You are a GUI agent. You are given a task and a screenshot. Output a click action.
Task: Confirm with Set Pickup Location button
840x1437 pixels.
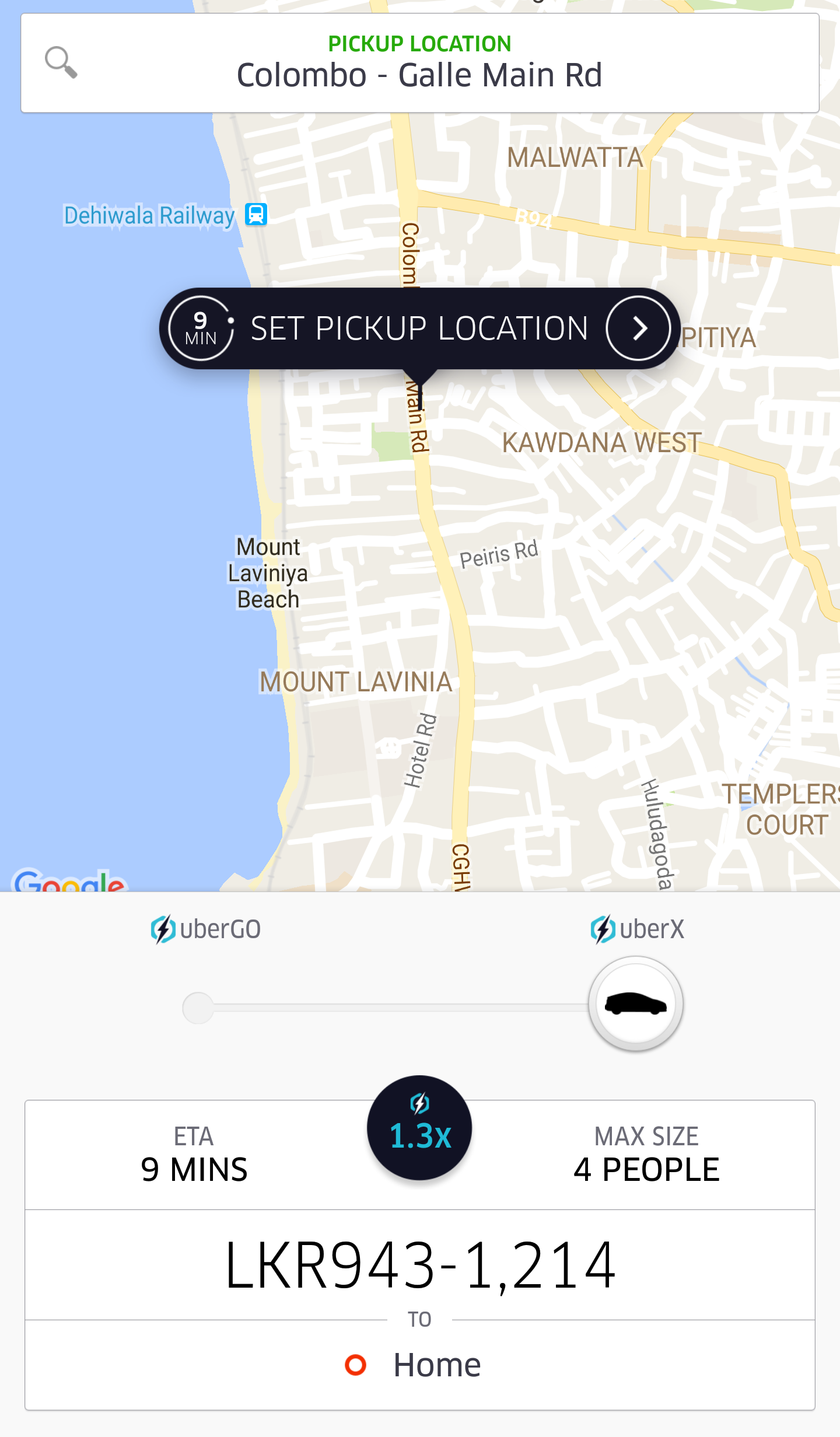(419, 328)
